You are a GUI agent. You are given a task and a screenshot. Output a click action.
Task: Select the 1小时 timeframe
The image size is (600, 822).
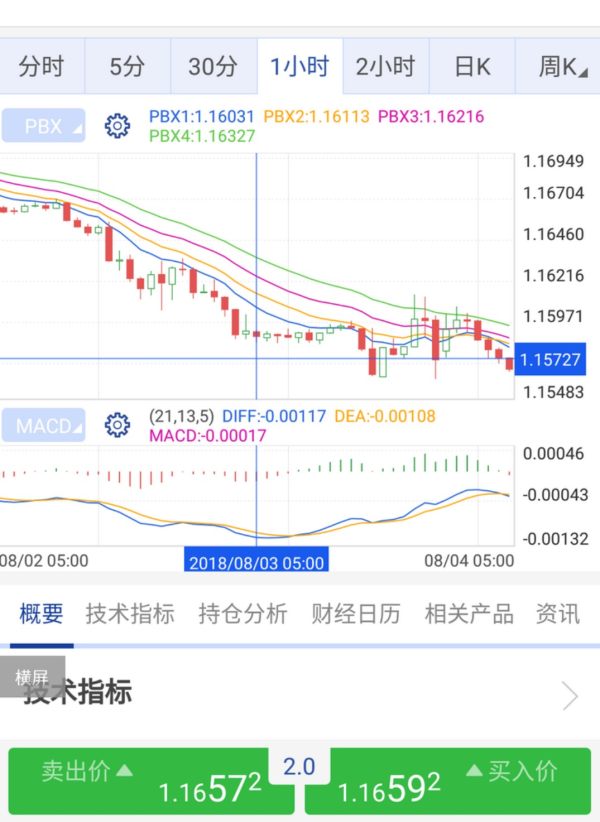point(299,67)
